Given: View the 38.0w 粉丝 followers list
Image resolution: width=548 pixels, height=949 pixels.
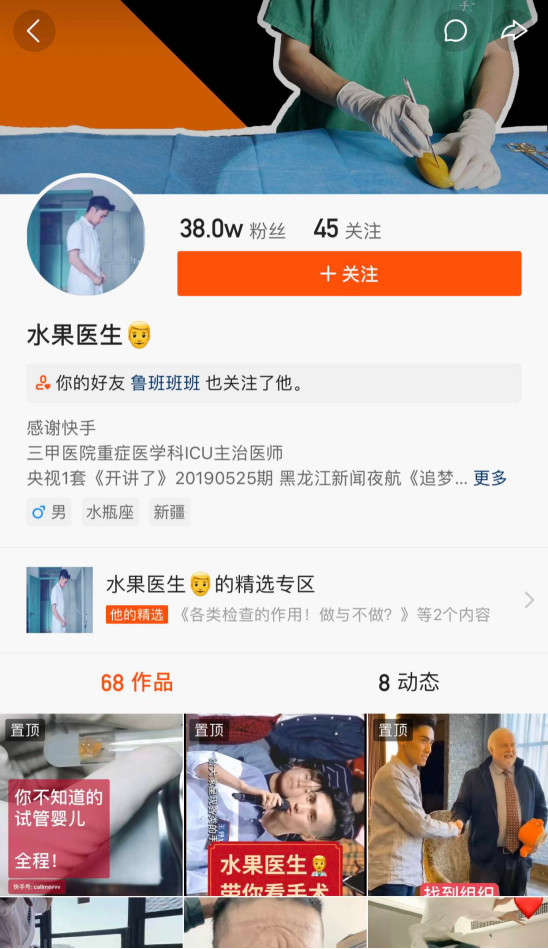Looking at the screenshot, I should 233,229.
